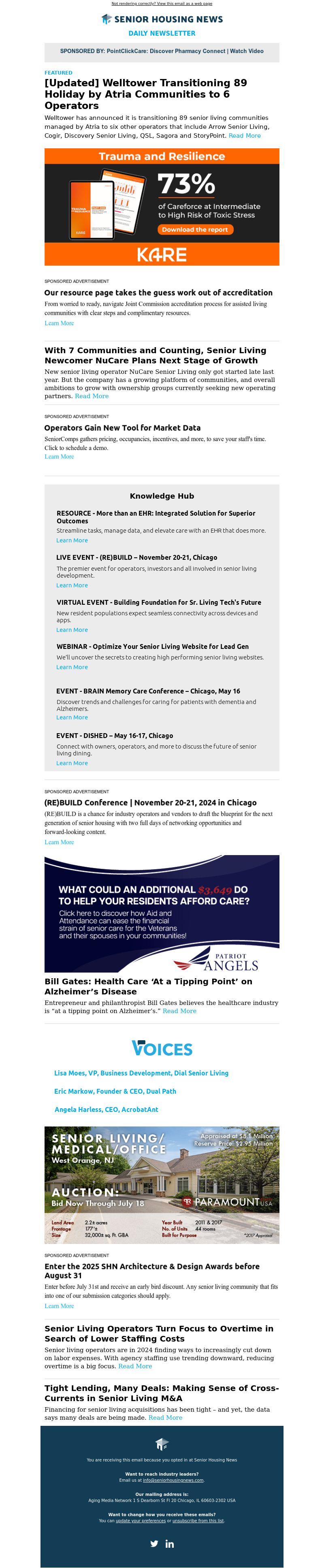The width and height of the screenshot is (324, 1568).
Task: View this email as a web page
Action: [161, 4]
